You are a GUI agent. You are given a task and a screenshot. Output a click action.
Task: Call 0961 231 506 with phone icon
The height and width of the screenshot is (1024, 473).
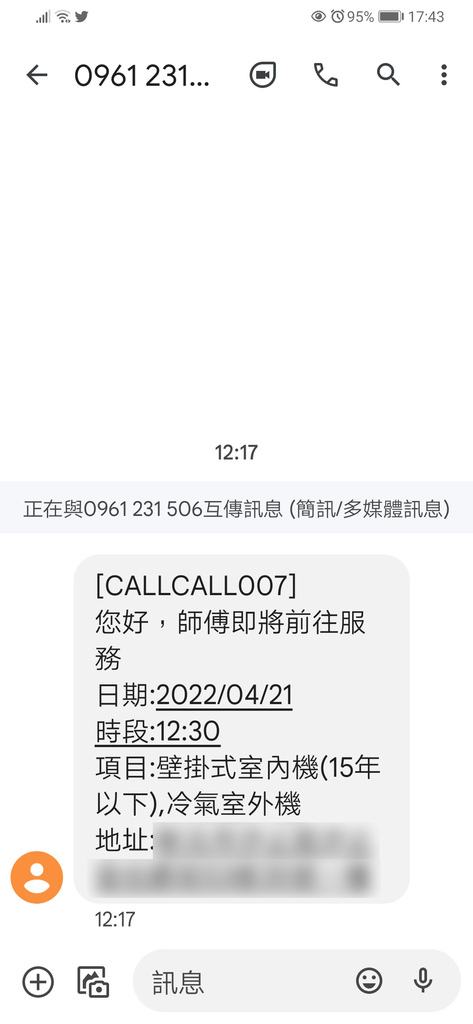click(x=325, y=76)
